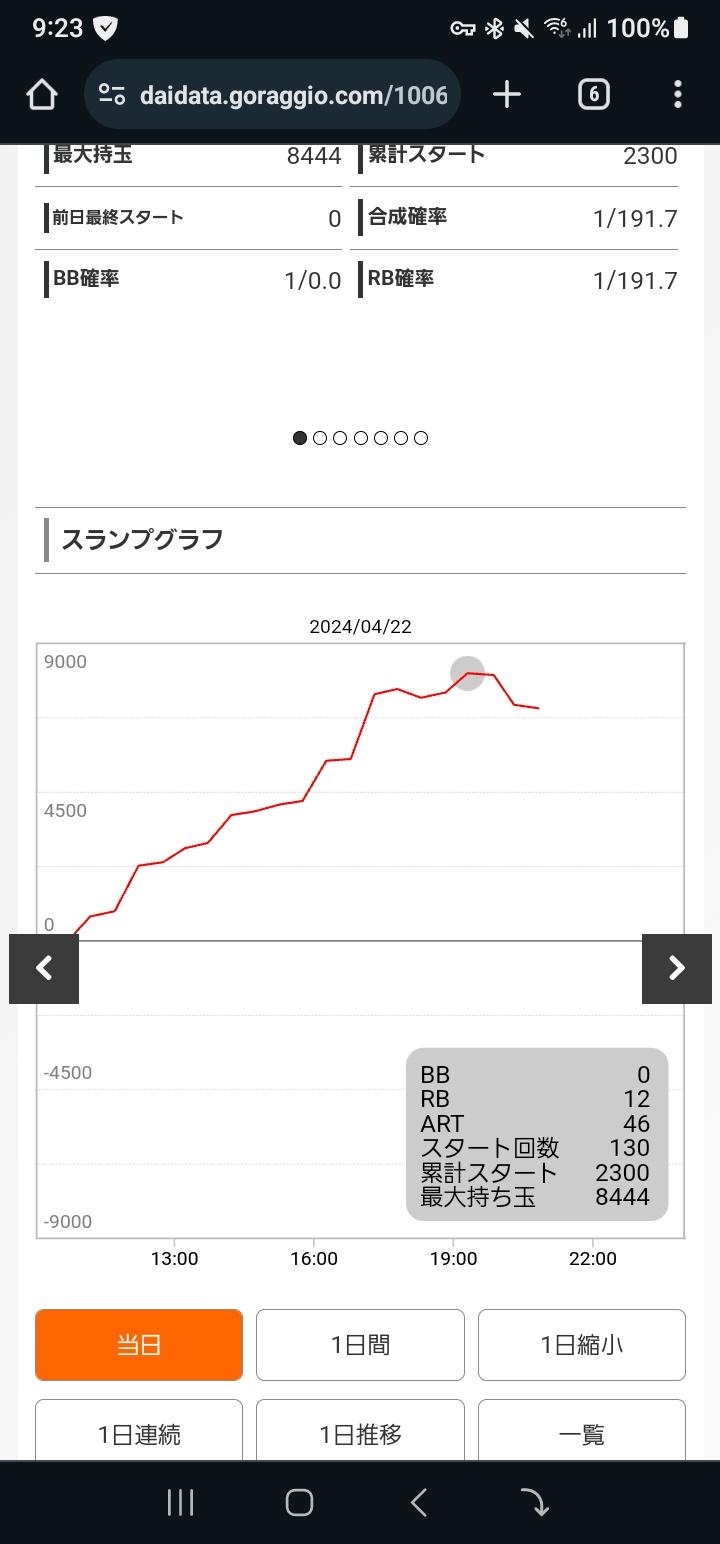The width and height of the screenshot is (720, 1544).
Task: Switch to the 1日縮小 graph view
Action: tap(582, 1345)
